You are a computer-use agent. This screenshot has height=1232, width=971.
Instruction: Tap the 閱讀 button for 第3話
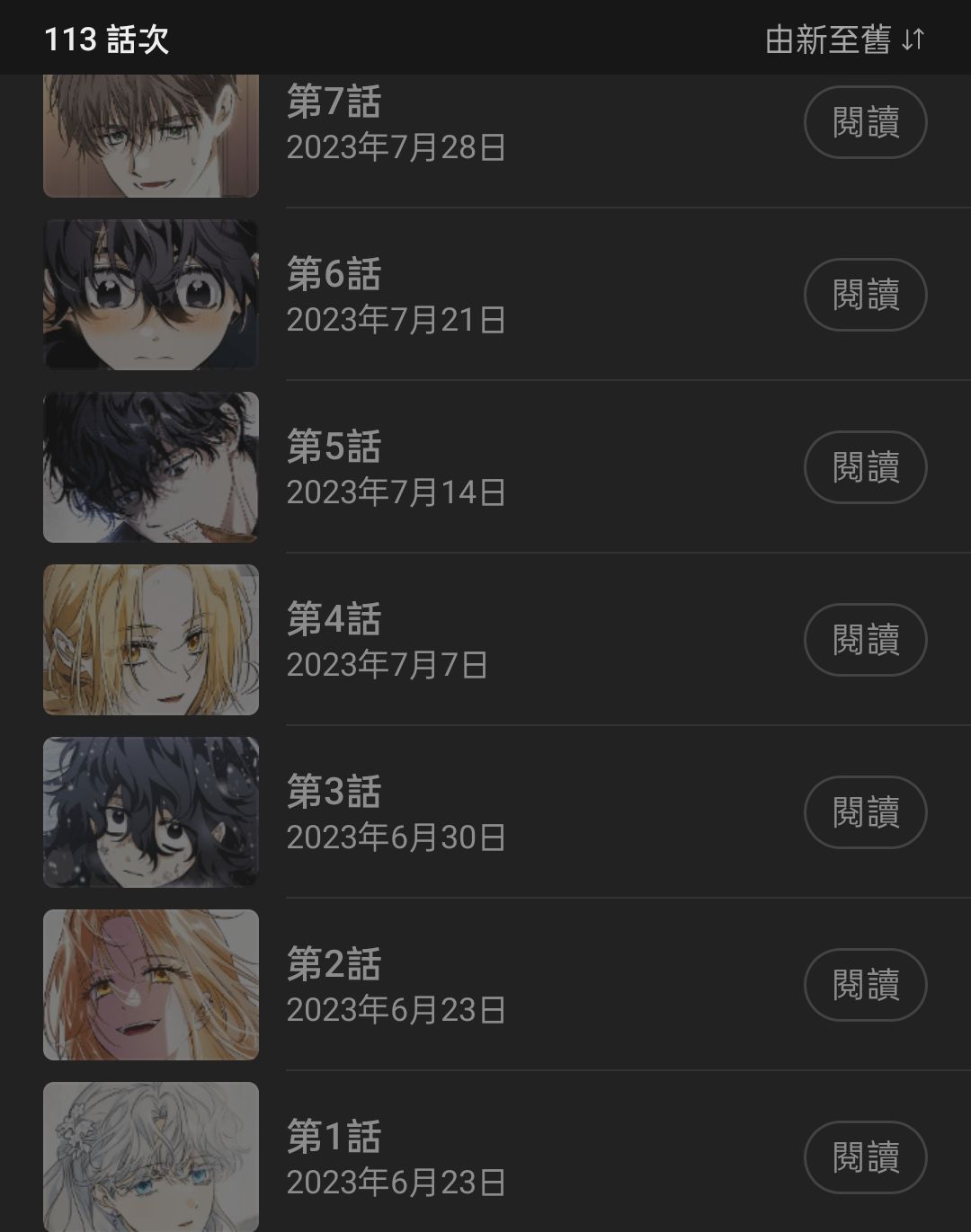pyautogui.click(x=865, y=812)
